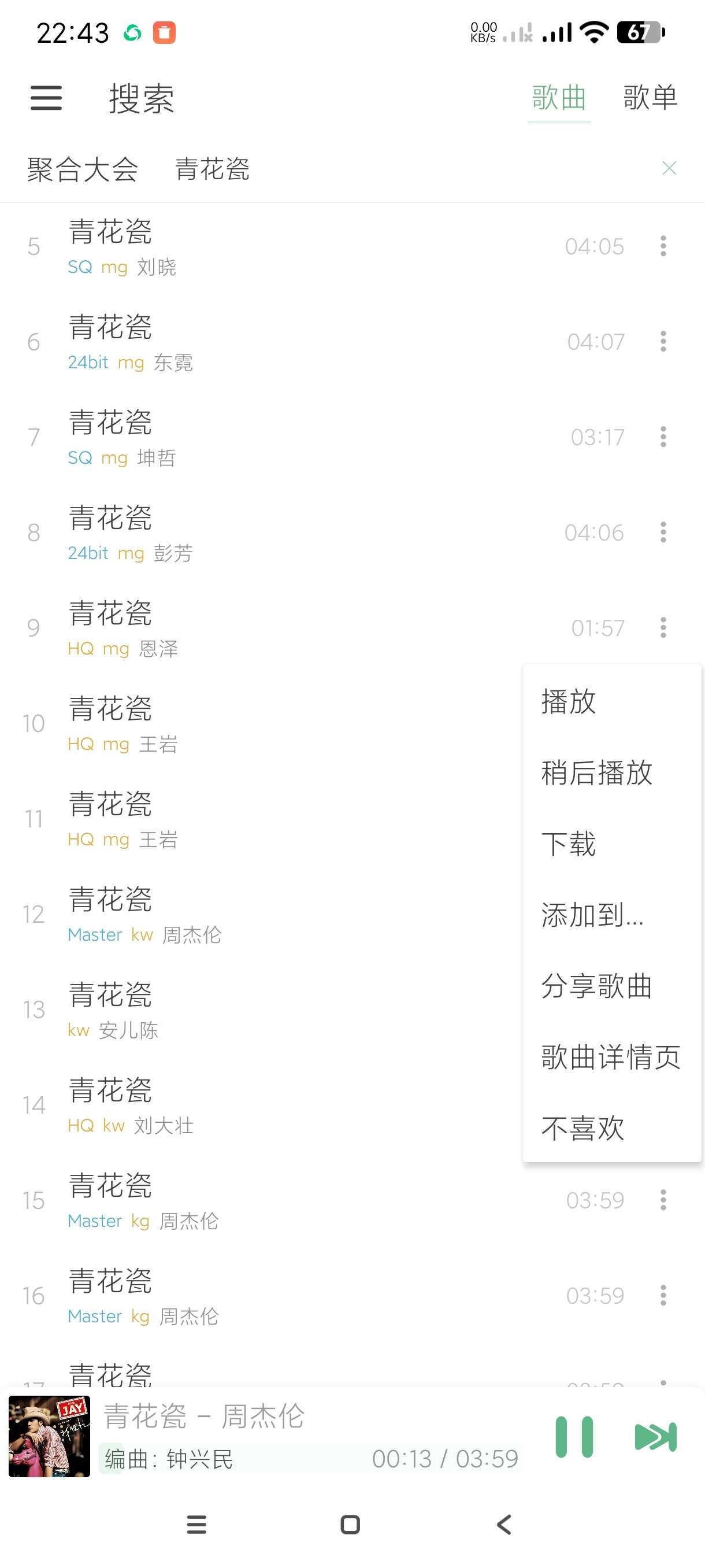This screenshot has height=1568, width=705.
Task: Select the 歌曲 tab
Action: point(558,98)
